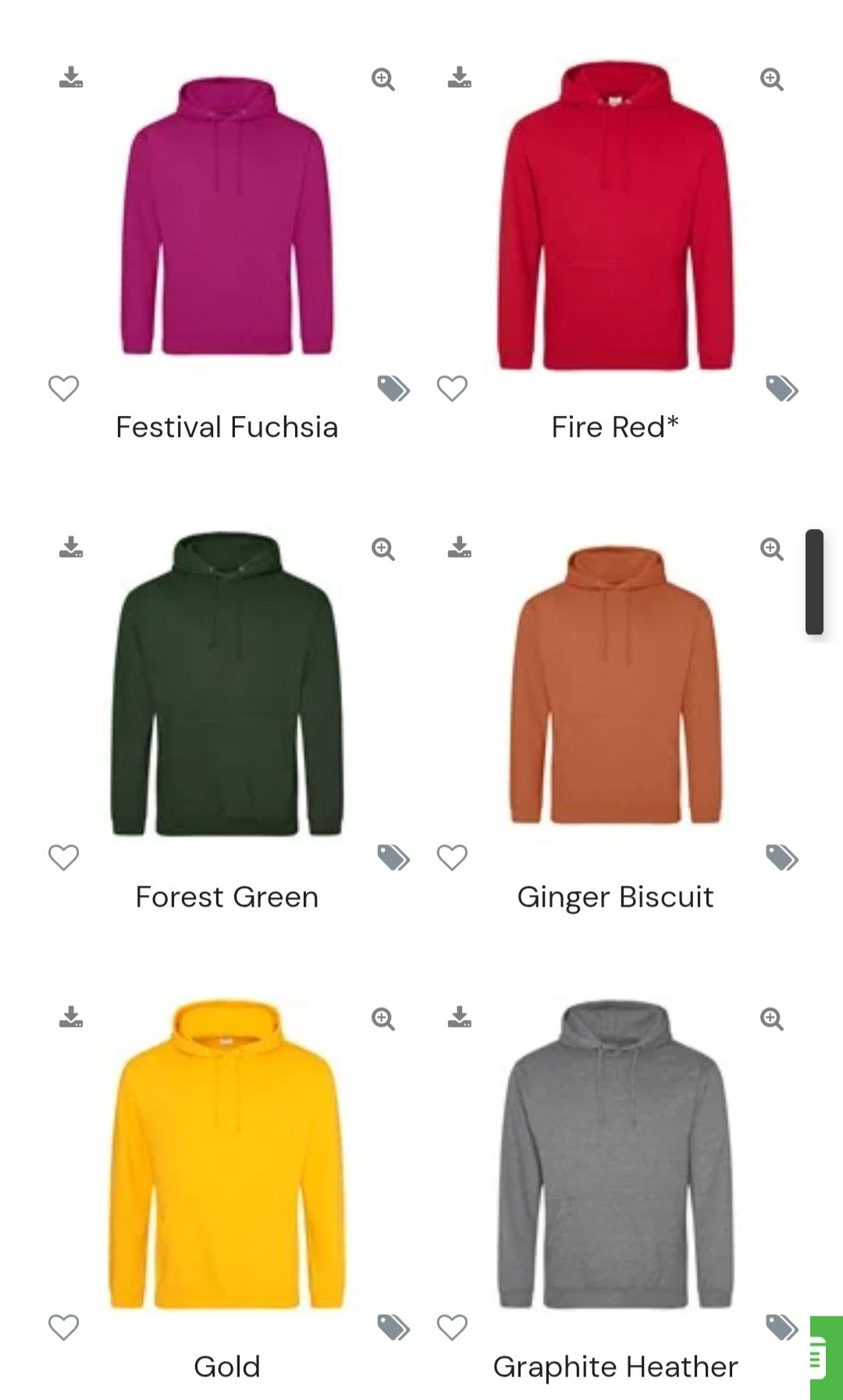Select the Ginger Biscuit product name

[616, 896]
